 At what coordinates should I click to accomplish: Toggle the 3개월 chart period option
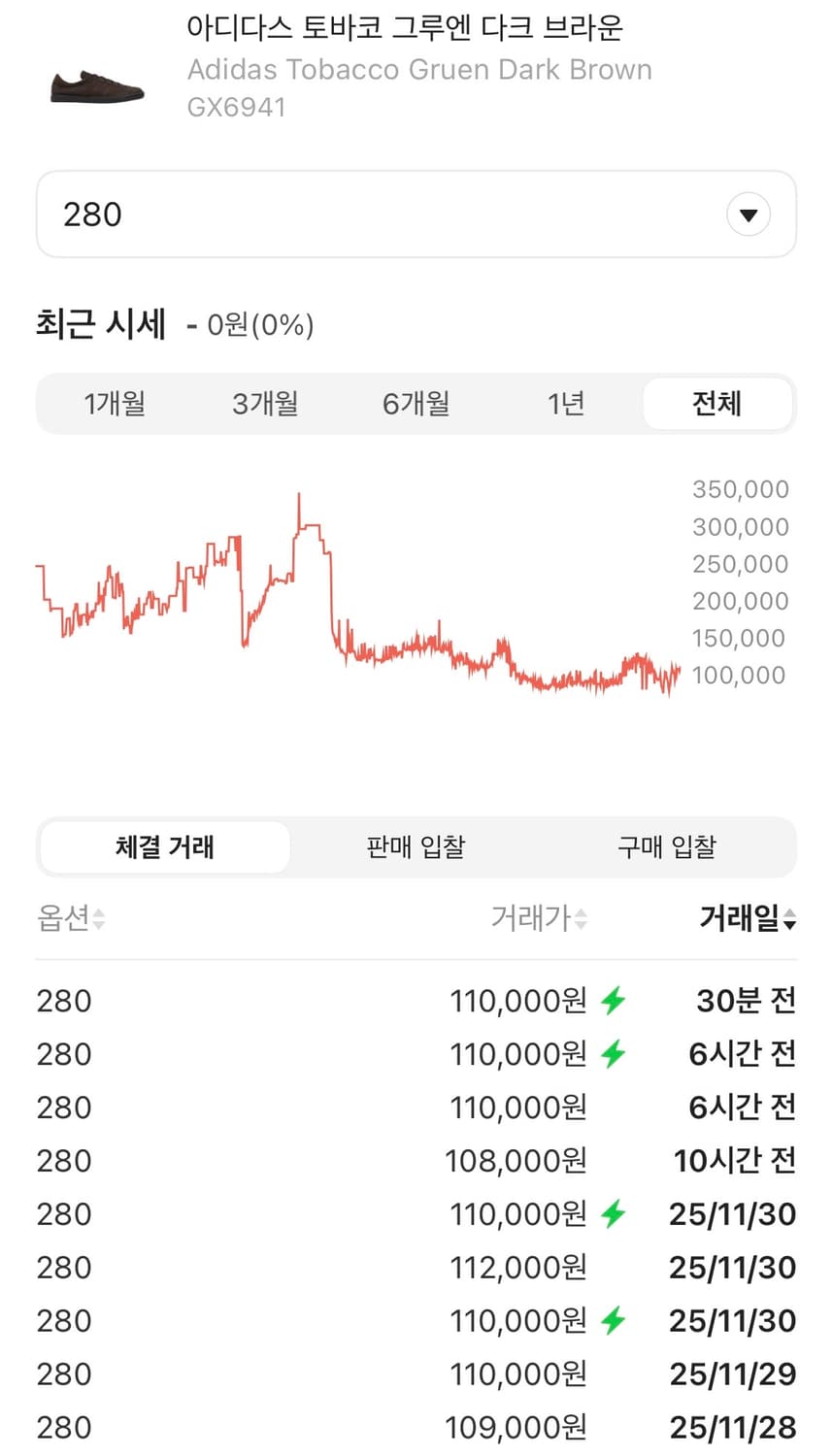pos(265,404)
